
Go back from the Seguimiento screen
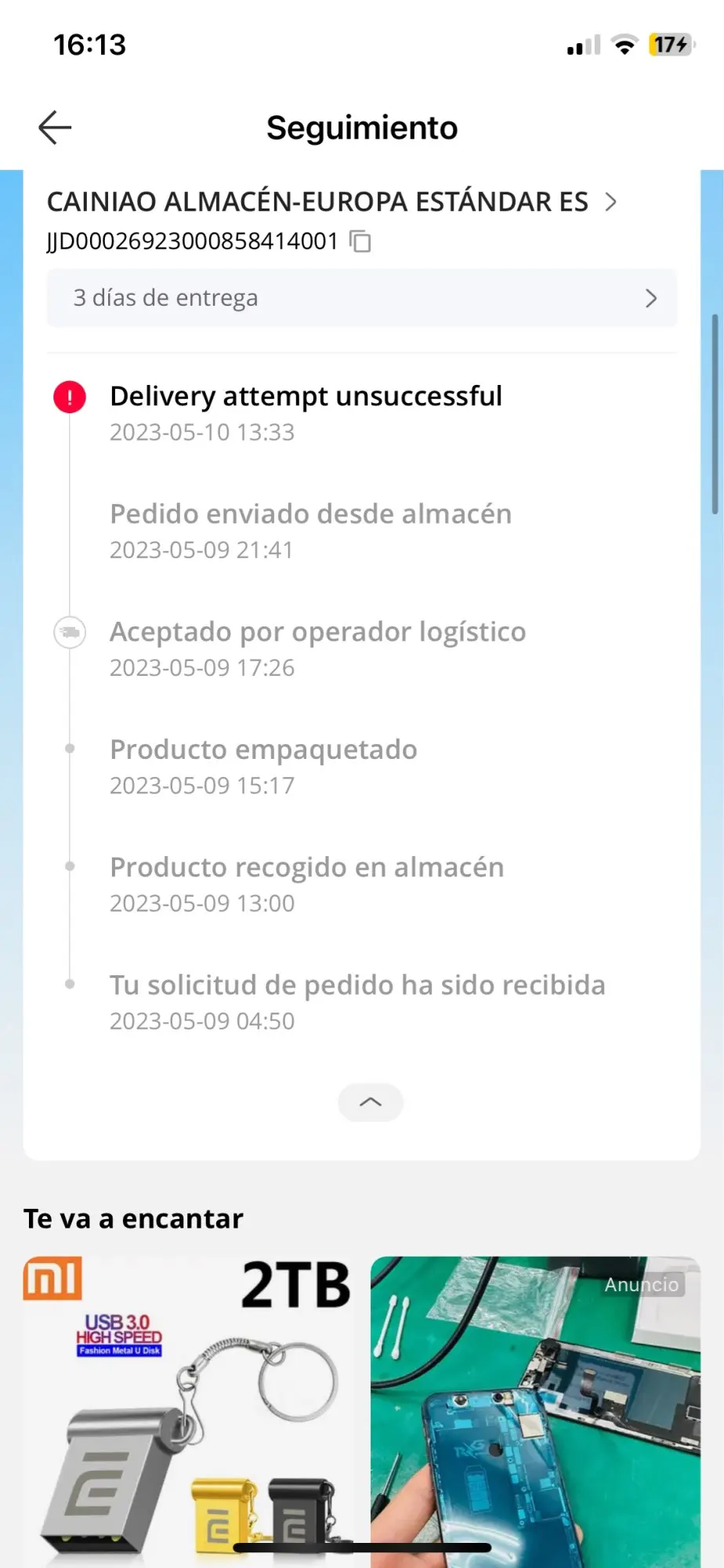tap(55, 128)
